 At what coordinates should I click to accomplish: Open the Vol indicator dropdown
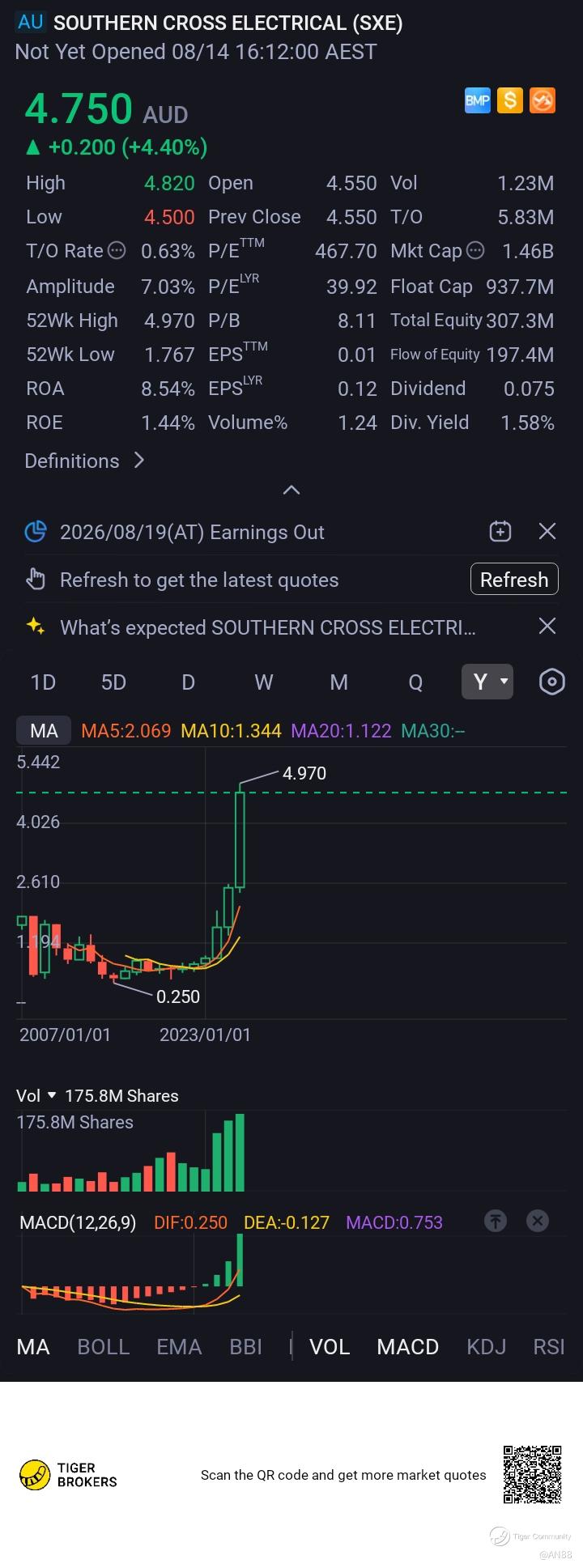36,1095
